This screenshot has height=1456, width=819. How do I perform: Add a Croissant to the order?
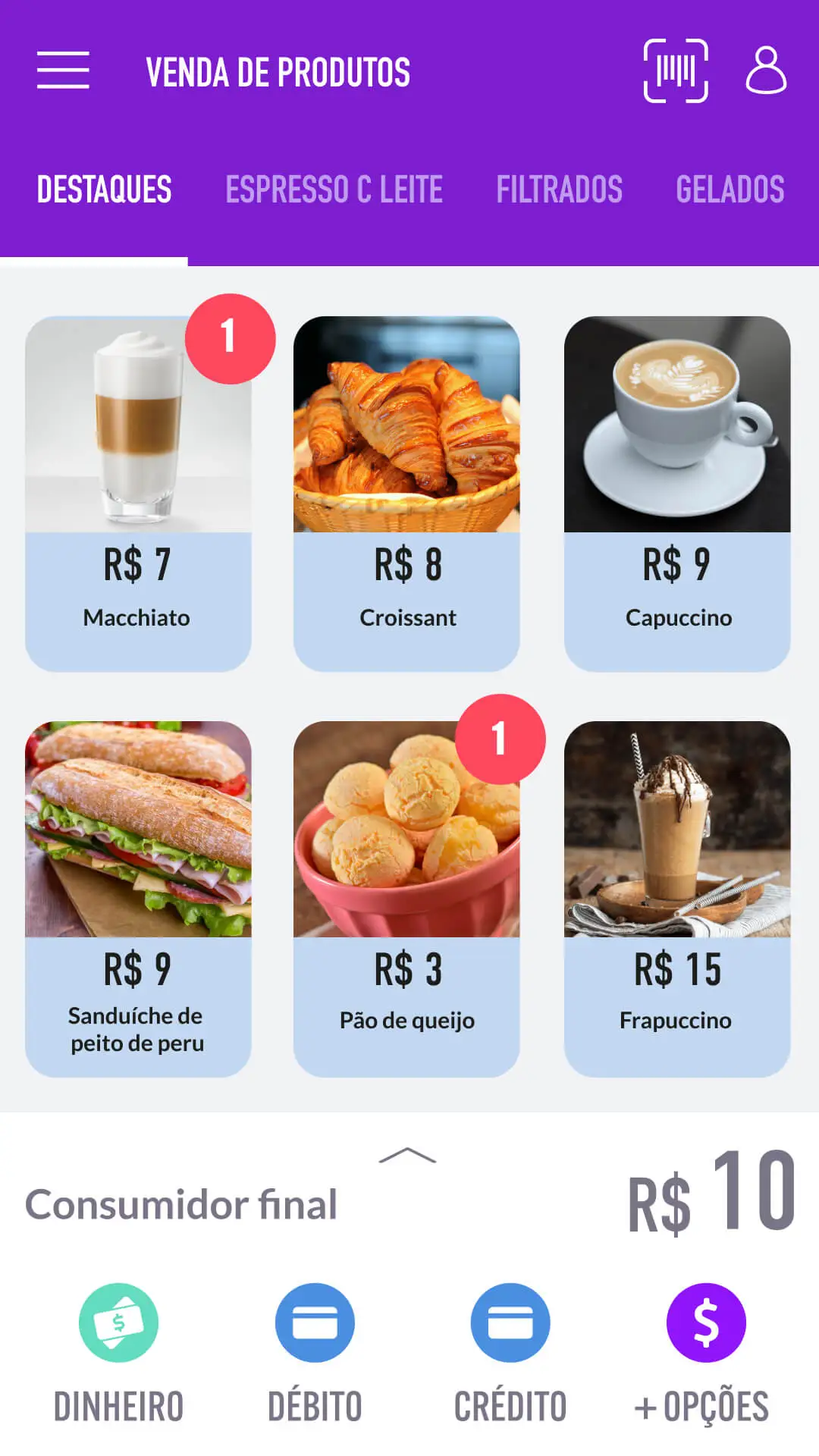tap(406, 493)
